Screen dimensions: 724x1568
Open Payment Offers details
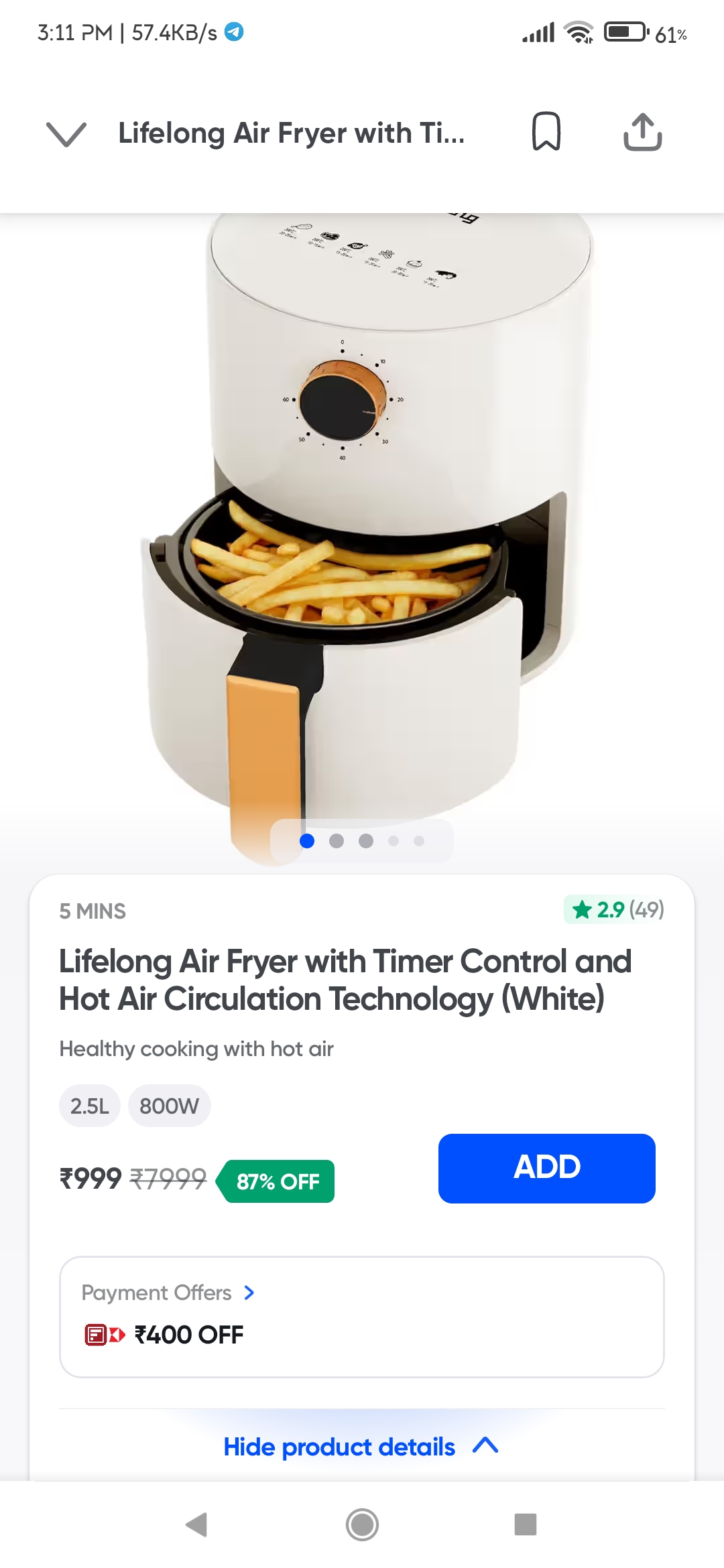coord(168,1293)
